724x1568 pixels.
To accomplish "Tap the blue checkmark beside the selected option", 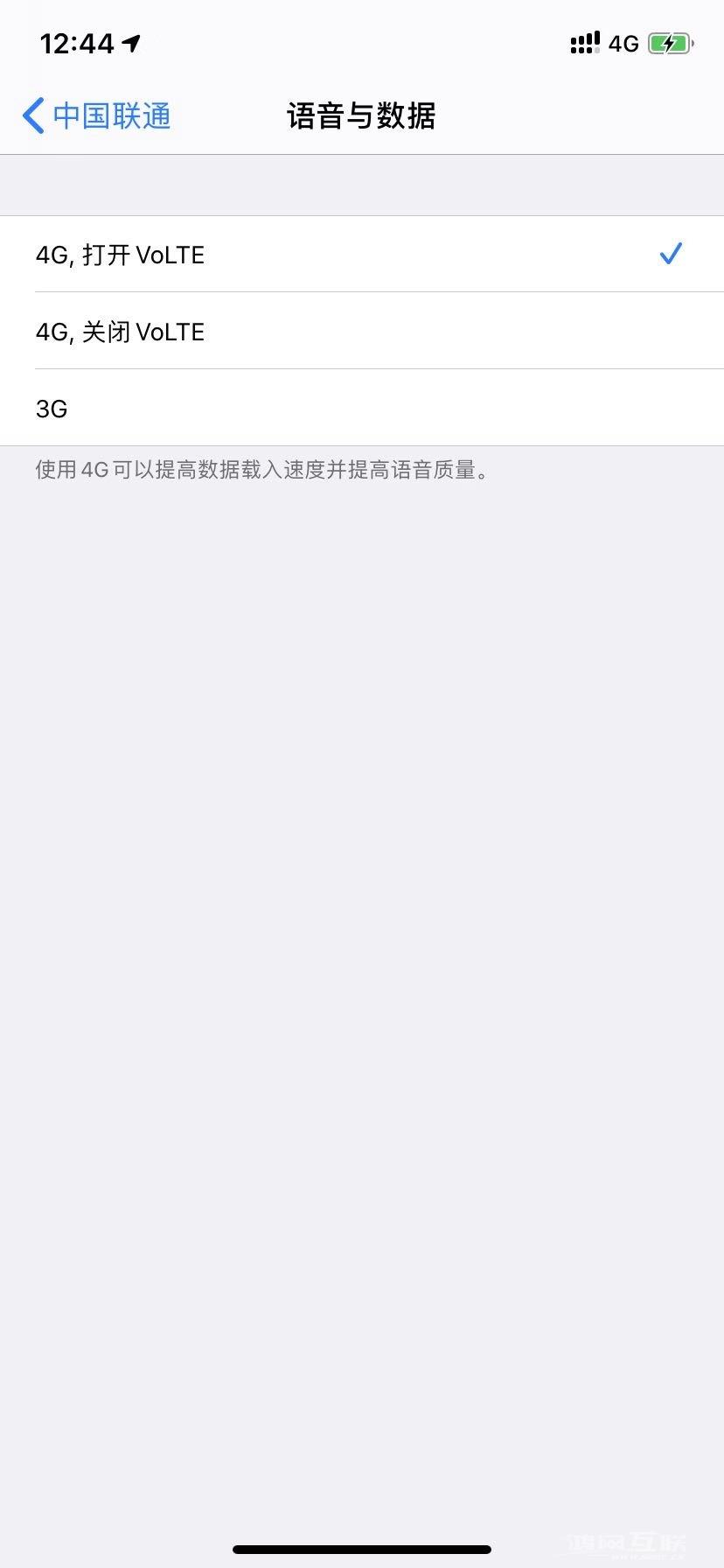I will [671, 254].
